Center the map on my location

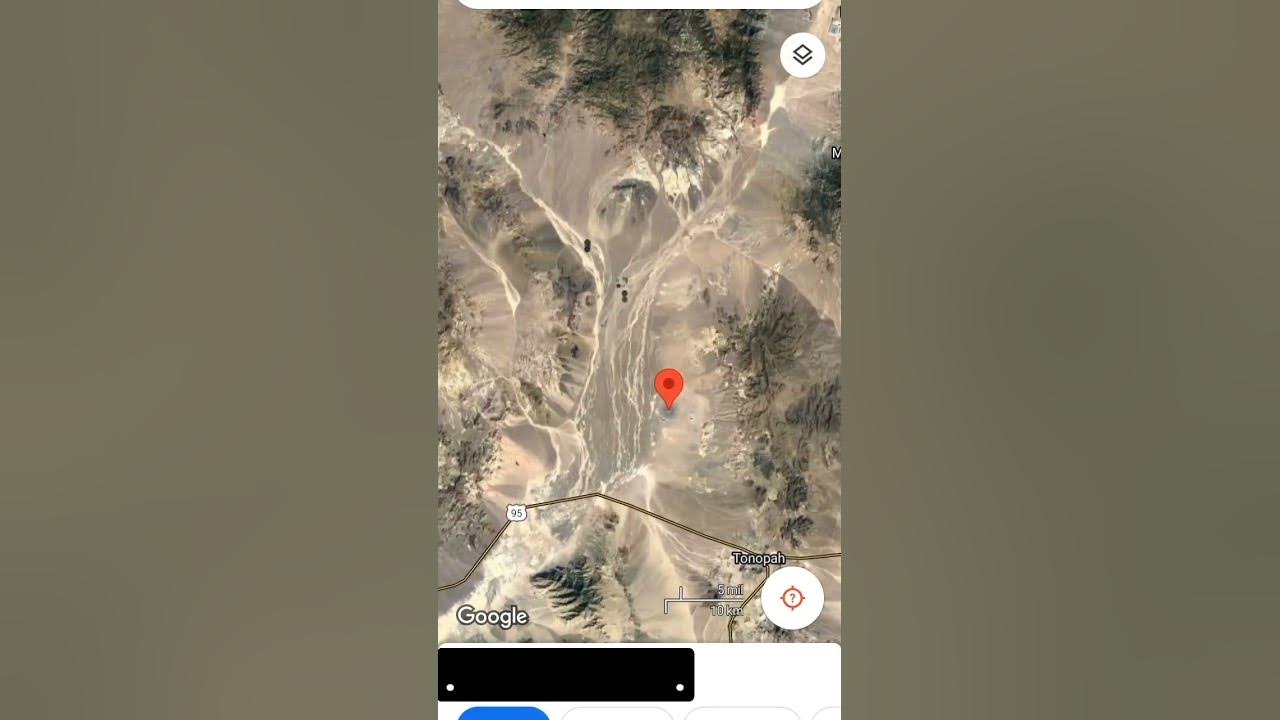pyautogui.click(x=792, y=598)
